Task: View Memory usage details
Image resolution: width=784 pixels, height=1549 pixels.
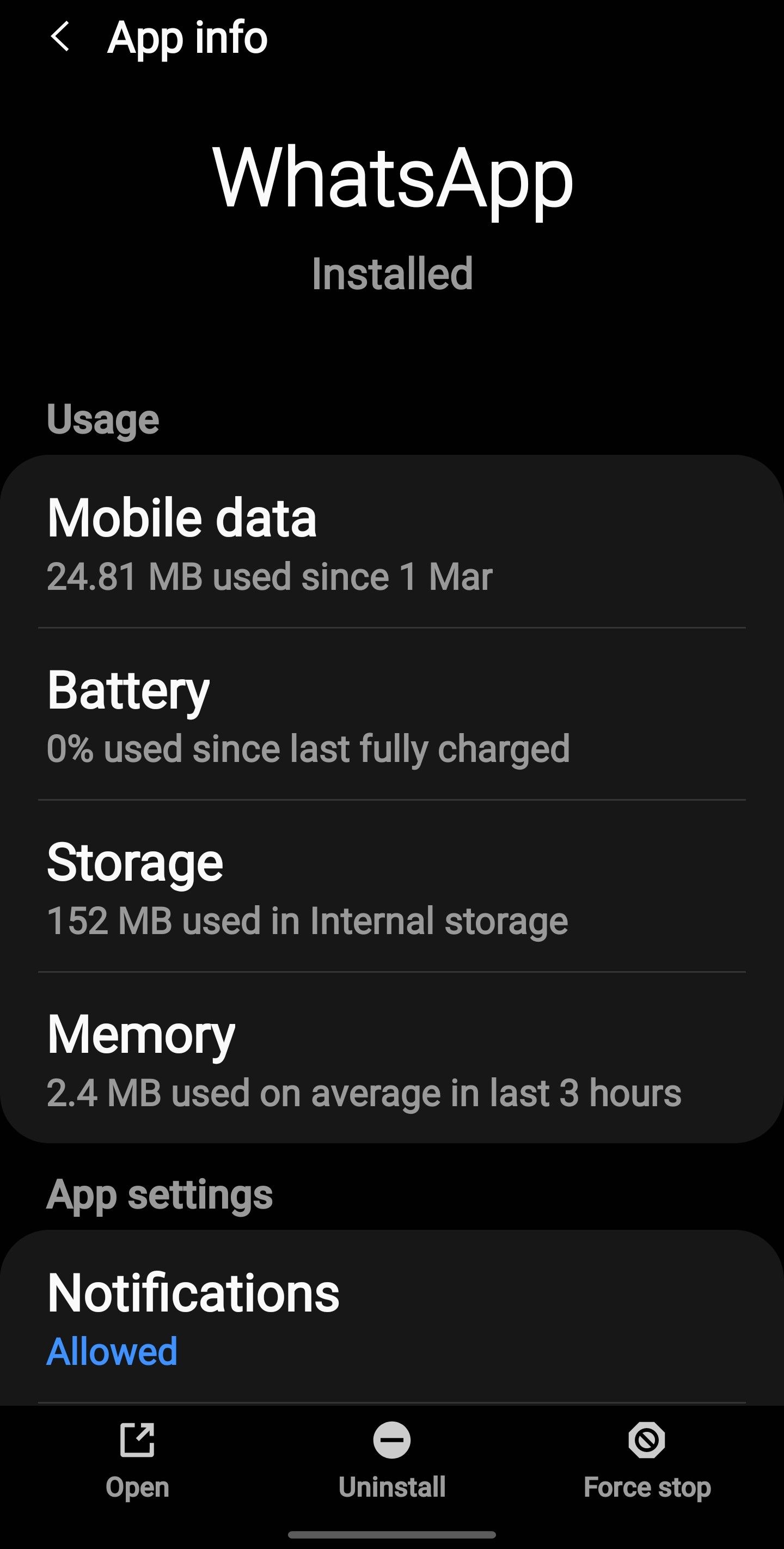Action: 391,1058
